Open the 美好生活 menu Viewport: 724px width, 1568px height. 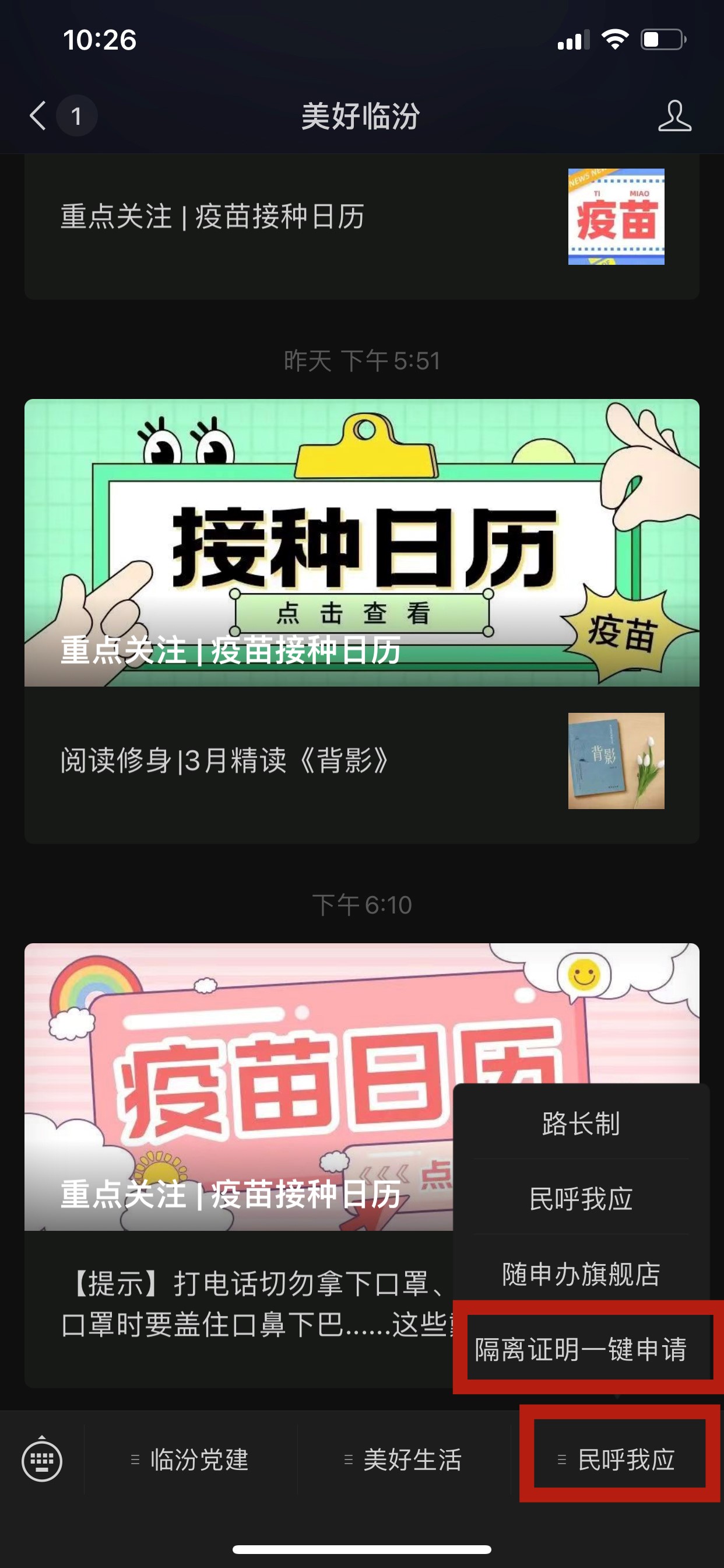pyautogui.click(x=403, y=1459)
